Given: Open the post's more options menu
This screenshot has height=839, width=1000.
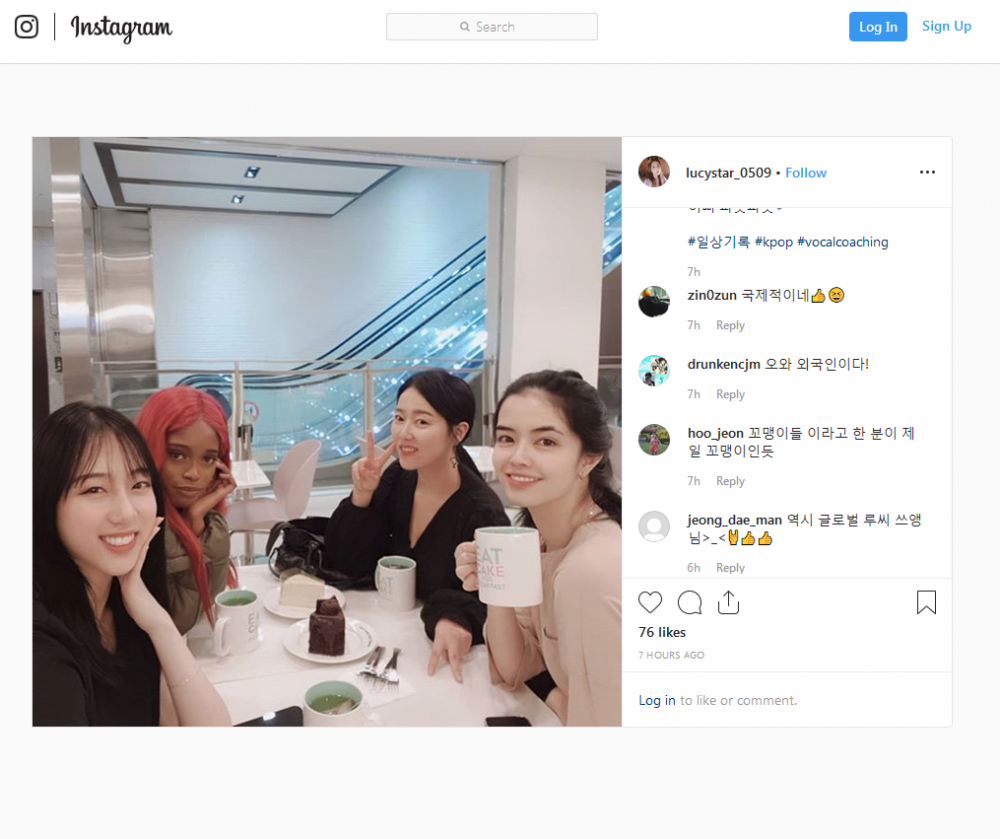Looking at the screenshot, I should (x=927, y=172).
